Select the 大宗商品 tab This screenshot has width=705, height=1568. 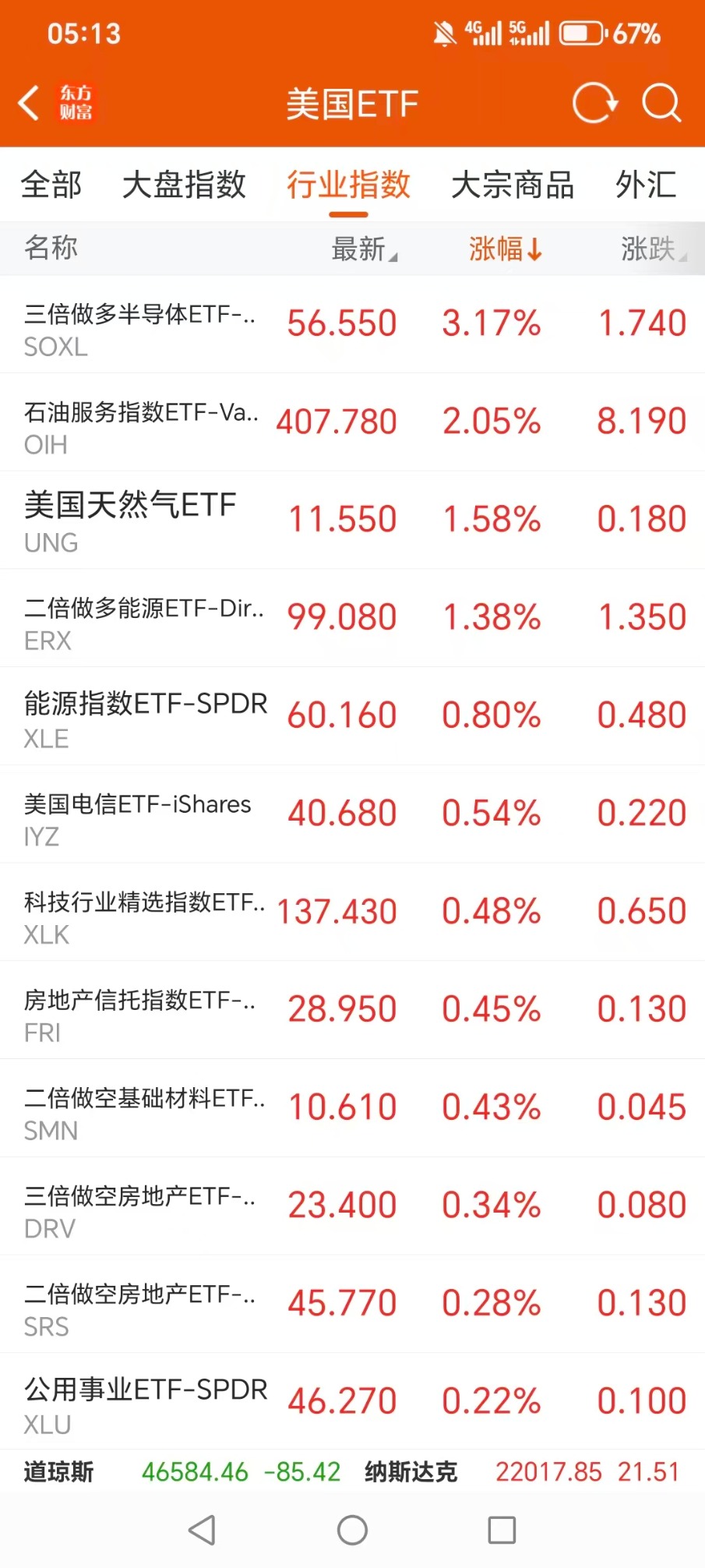click(513, 185)
